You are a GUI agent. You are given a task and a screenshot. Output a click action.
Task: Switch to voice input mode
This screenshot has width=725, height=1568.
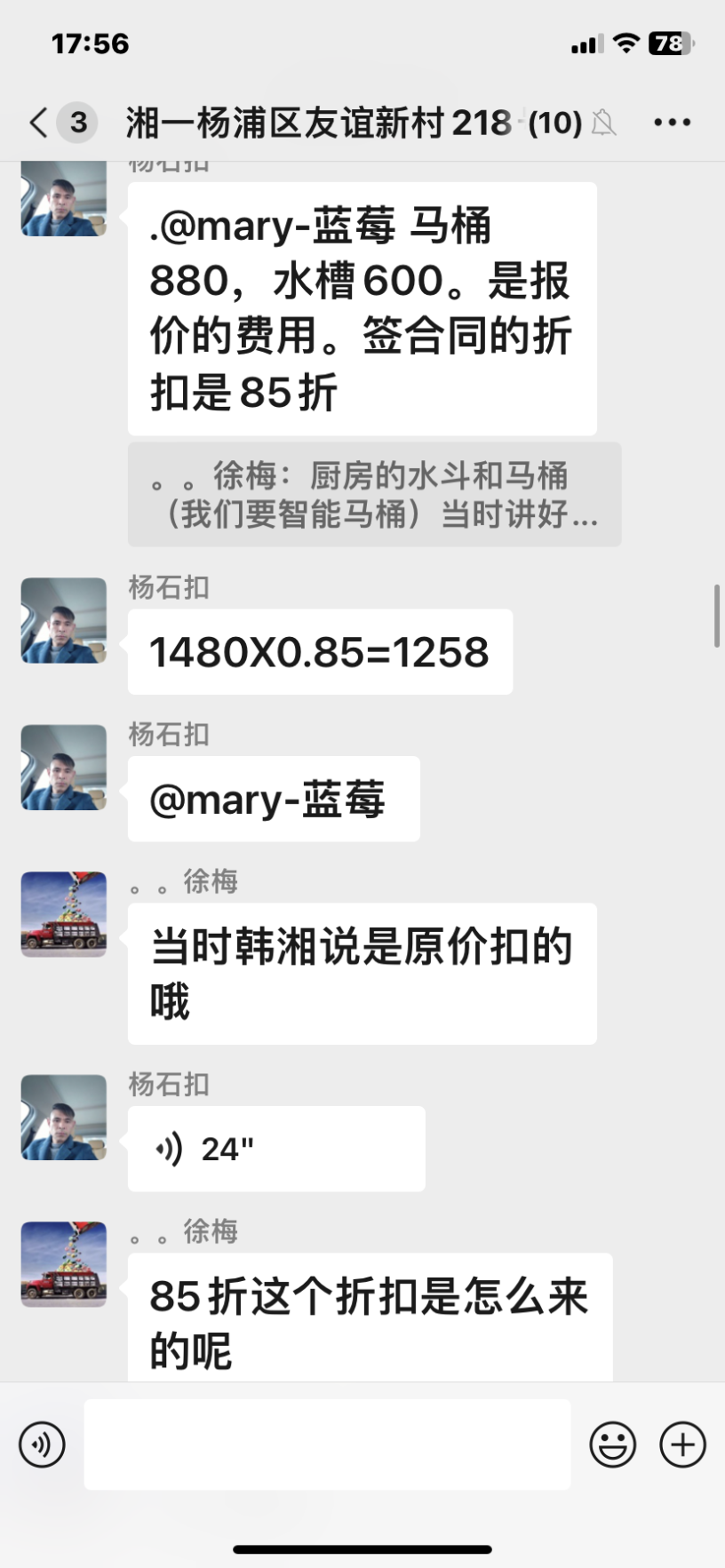(x=42, y=1445)
